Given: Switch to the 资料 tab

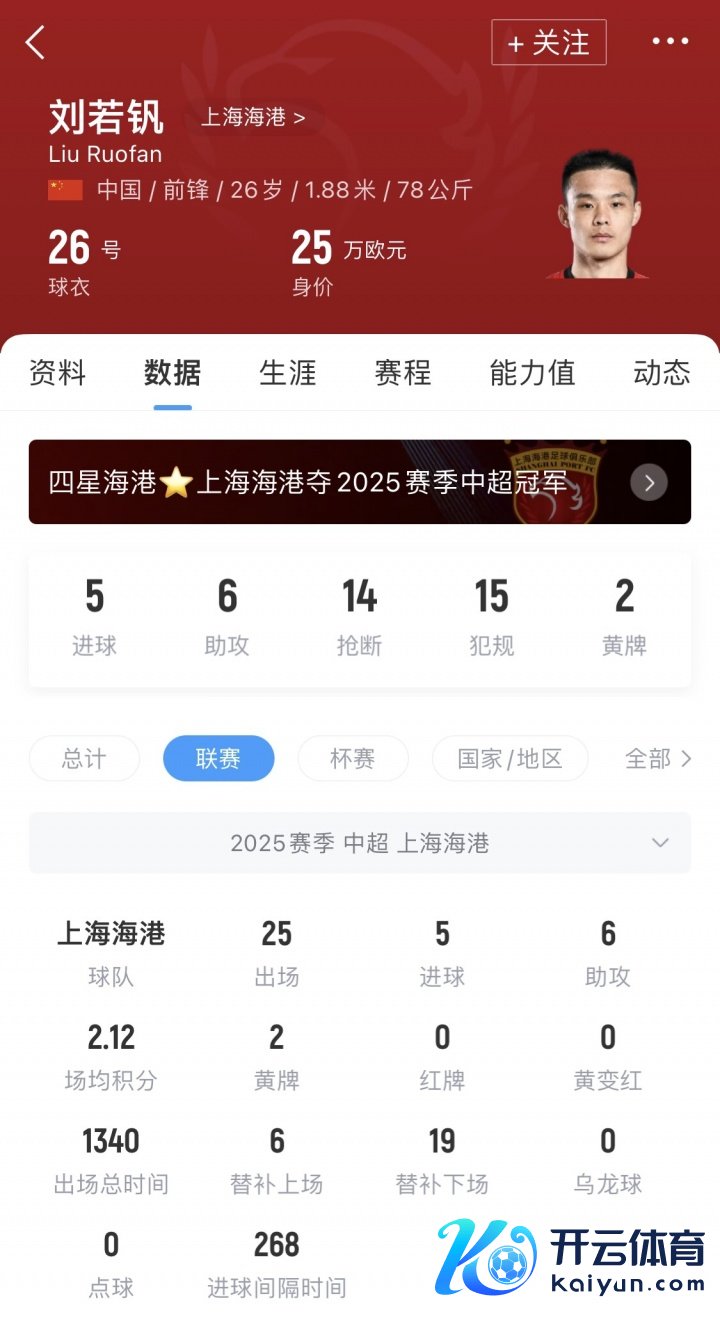Looking at the screenshot, I should coord(57,373).
